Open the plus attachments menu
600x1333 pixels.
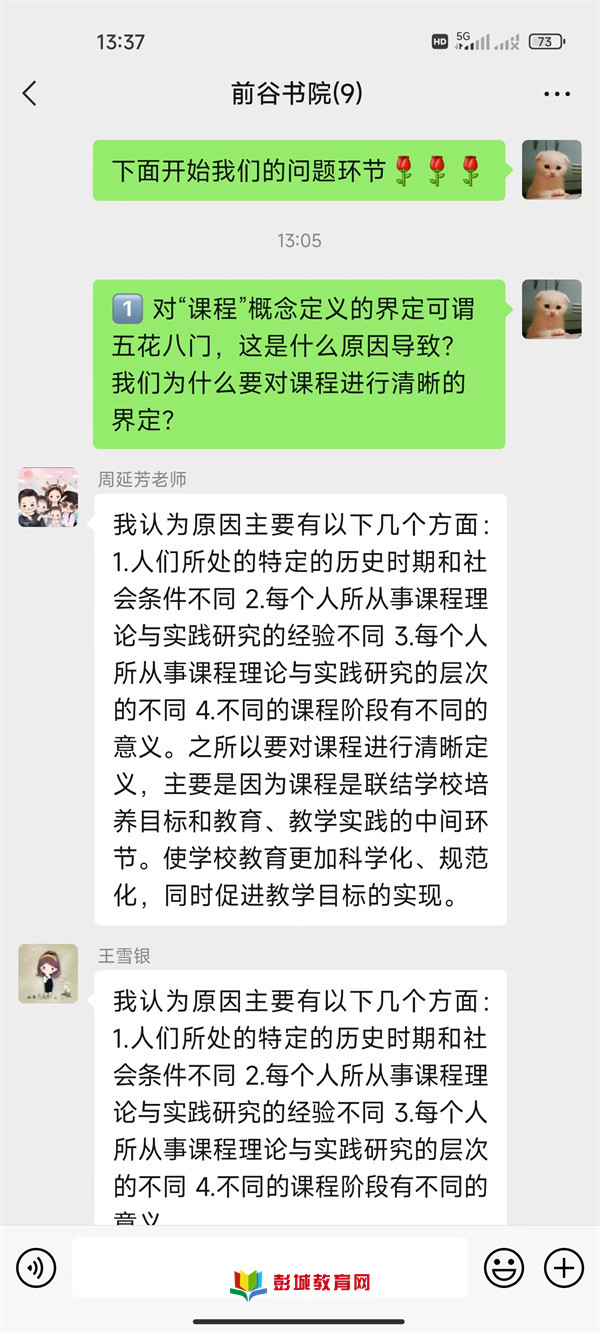point(563,1268)
